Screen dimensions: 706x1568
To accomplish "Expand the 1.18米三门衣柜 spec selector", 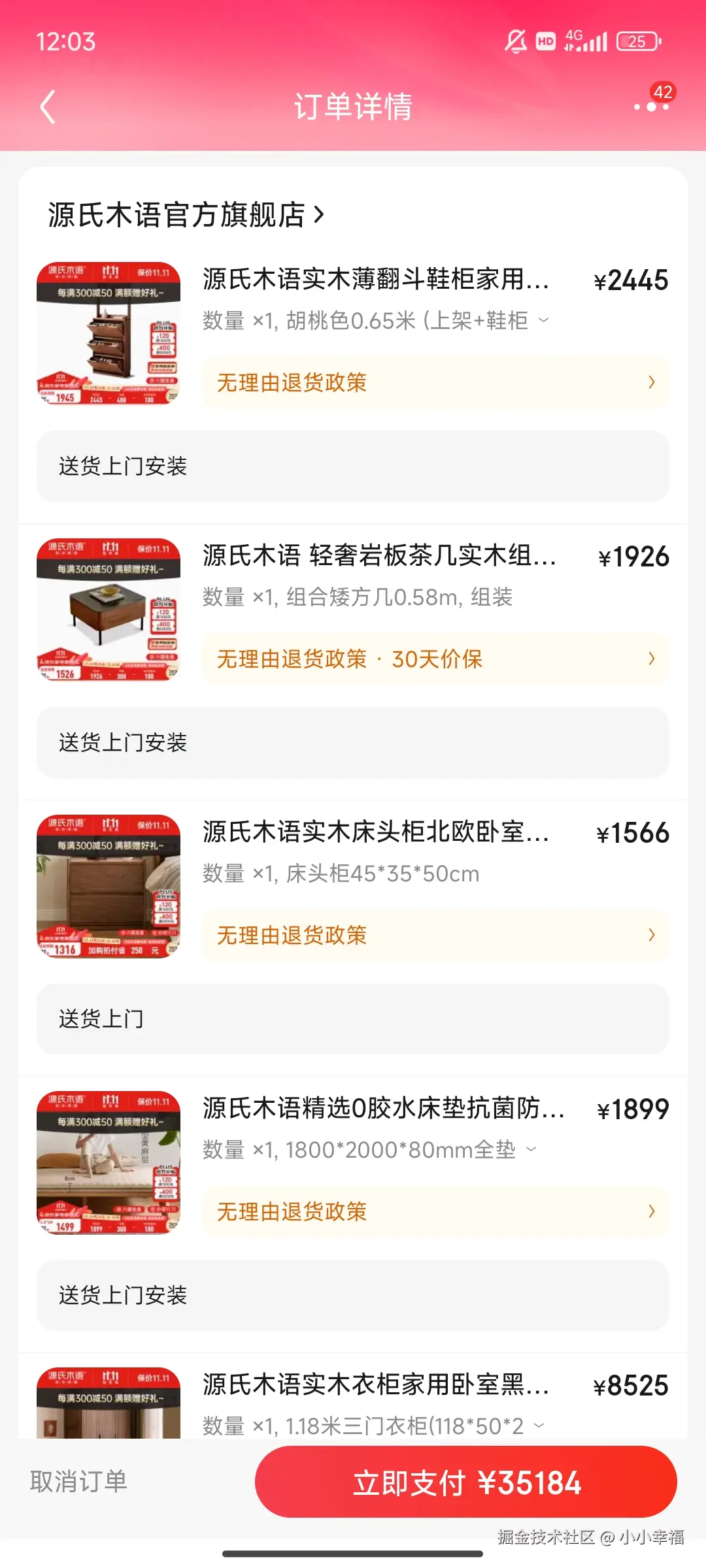I will (537, 1426).
